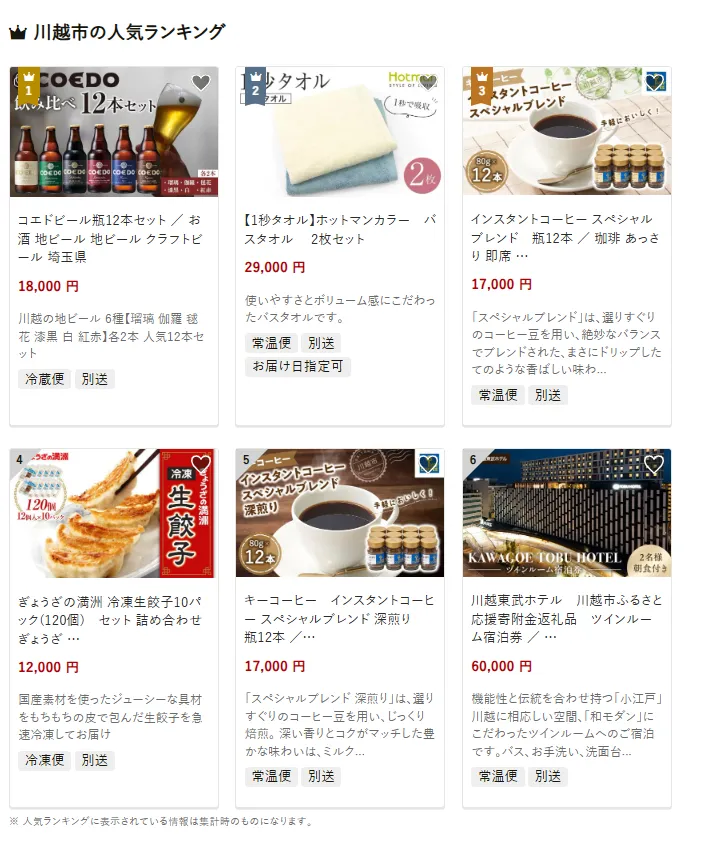The height and width of the screenshot is (851, 707).
Task: Favorite the 17,000円 スペシャルブレンド 瓶12本 coffee
Action: point(654,83)
